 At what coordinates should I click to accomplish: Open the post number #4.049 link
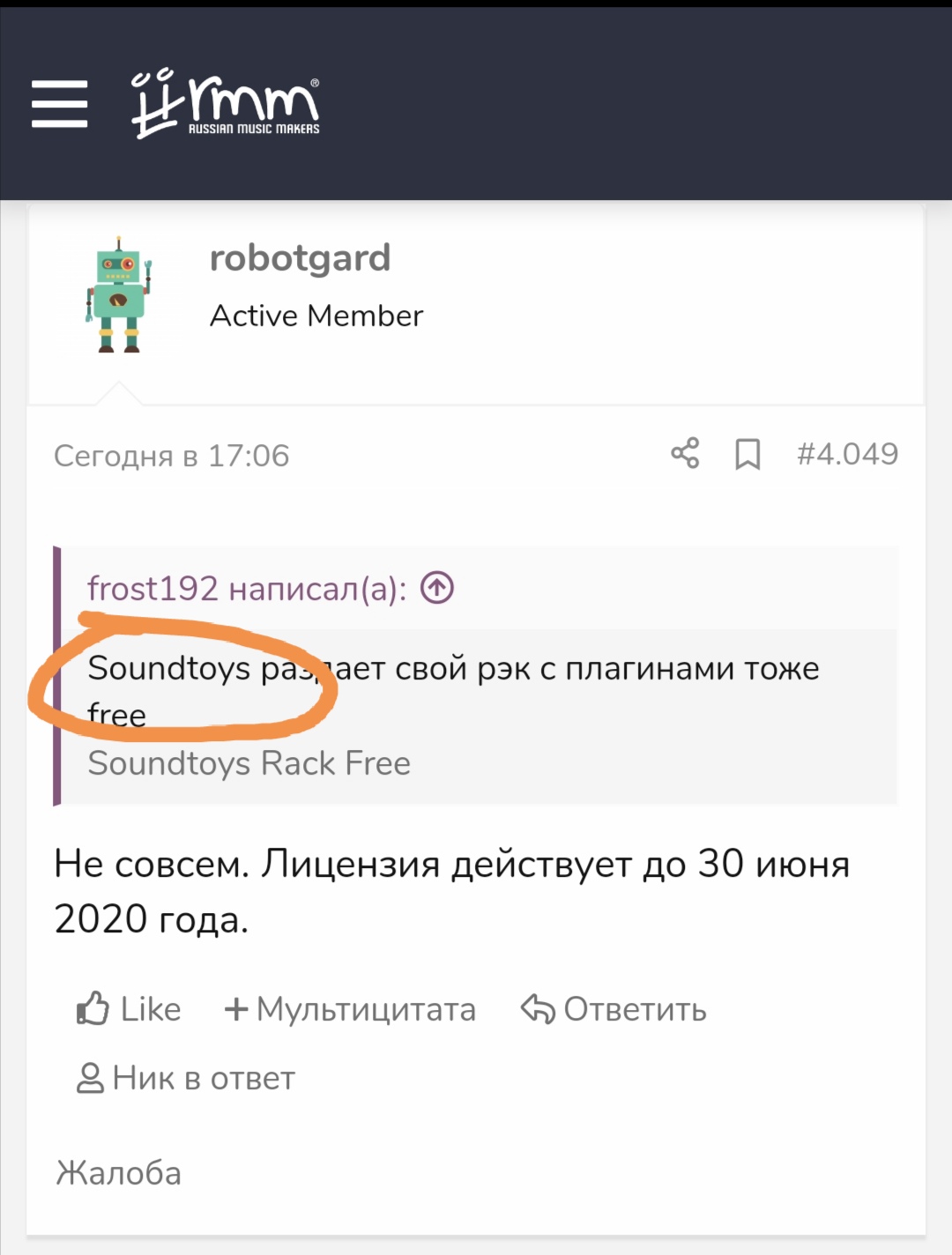click(847, 454)
